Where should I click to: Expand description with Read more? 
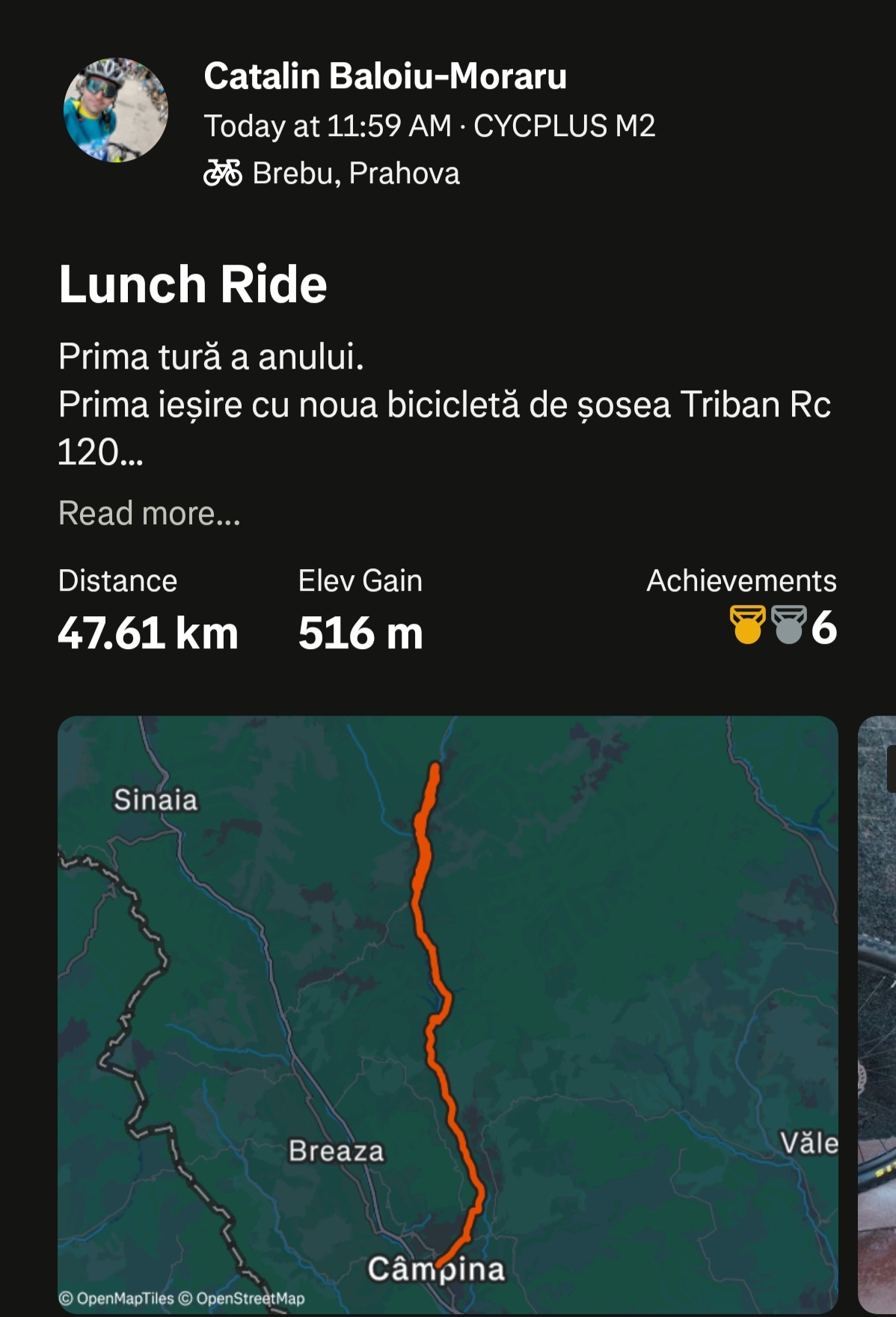tap(150, 514)
